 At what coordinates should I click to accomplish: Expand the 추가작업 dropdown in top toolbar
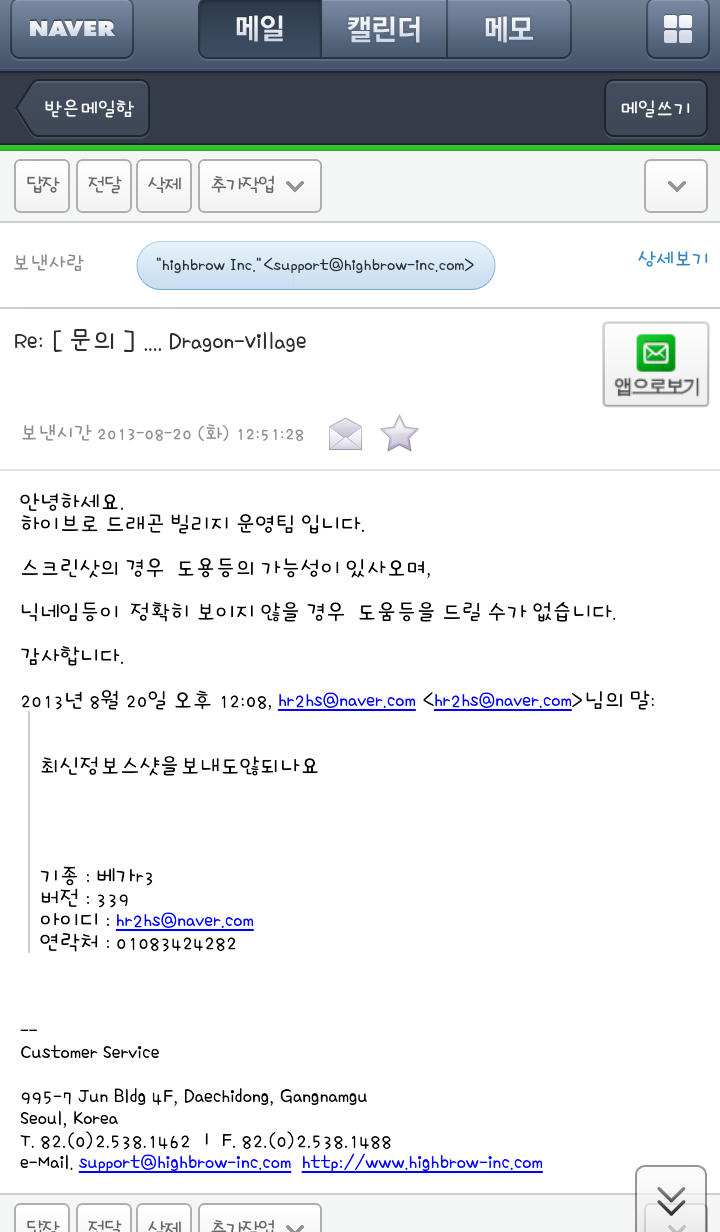click(259, 186)
